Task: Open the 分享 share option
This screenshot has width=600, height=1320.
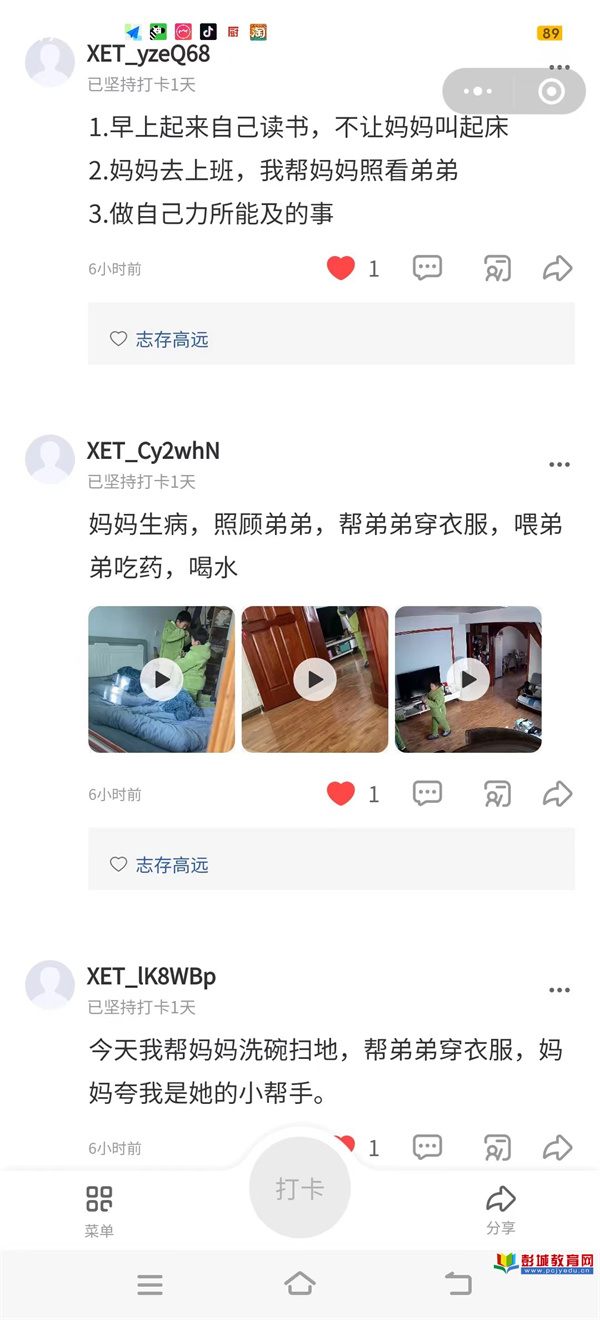Action: pyautogui.click(x=500, y=1210)
